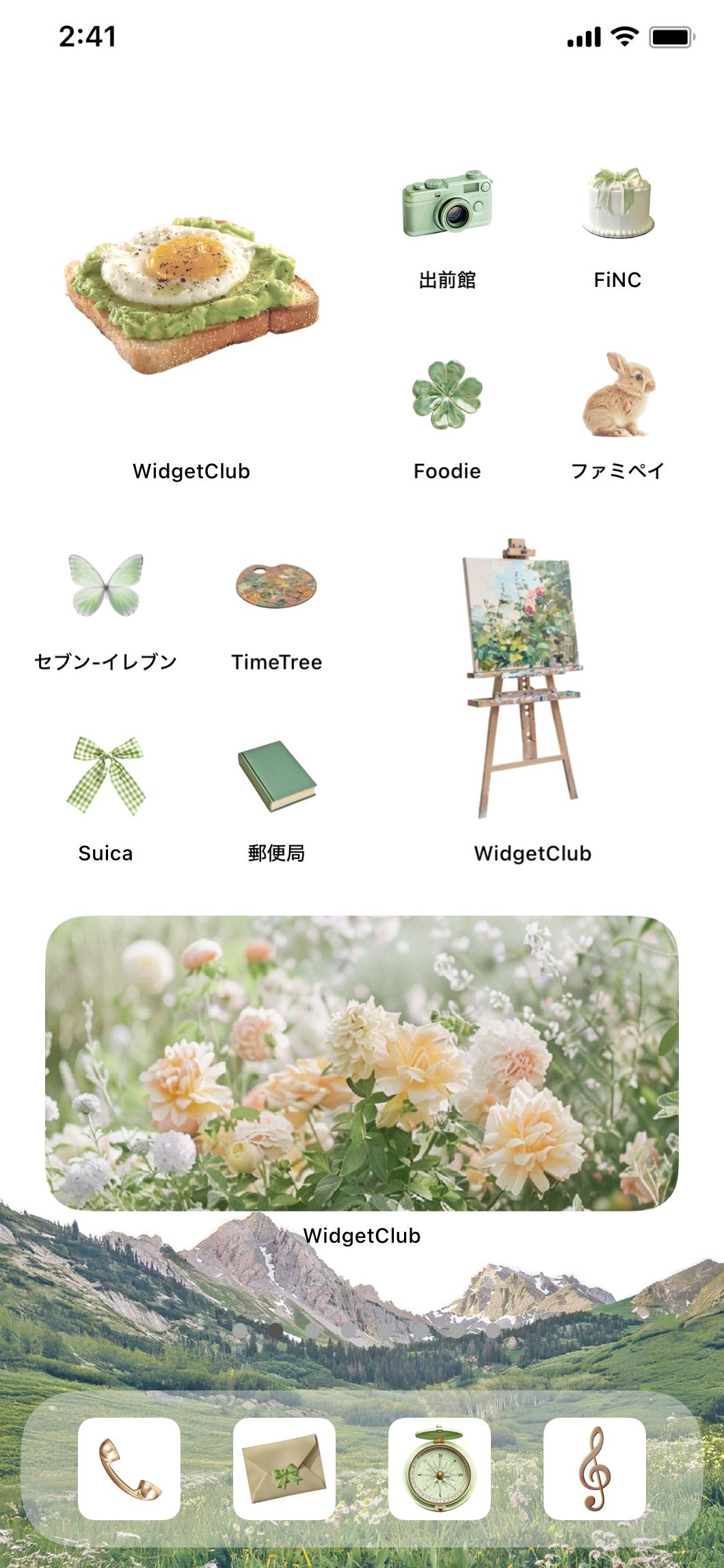724x1568 pixels.
Task: Open the 出前館 camera app icon
Action: coord(447,204)
